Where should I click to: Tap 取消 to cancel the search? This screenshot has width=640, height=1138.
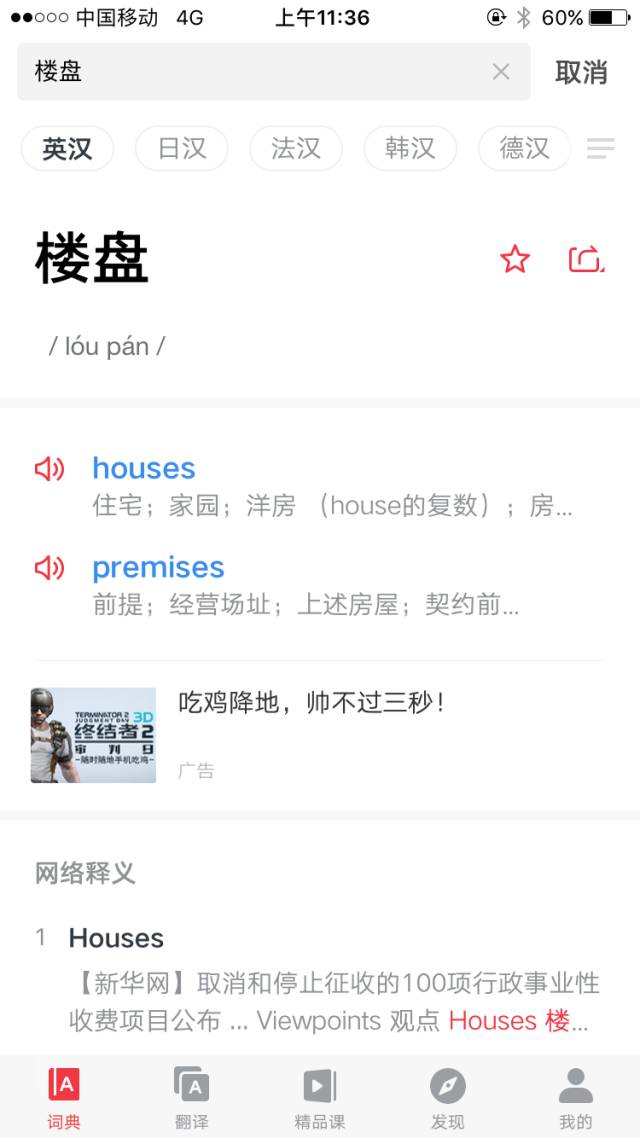[x=581, y=72]
